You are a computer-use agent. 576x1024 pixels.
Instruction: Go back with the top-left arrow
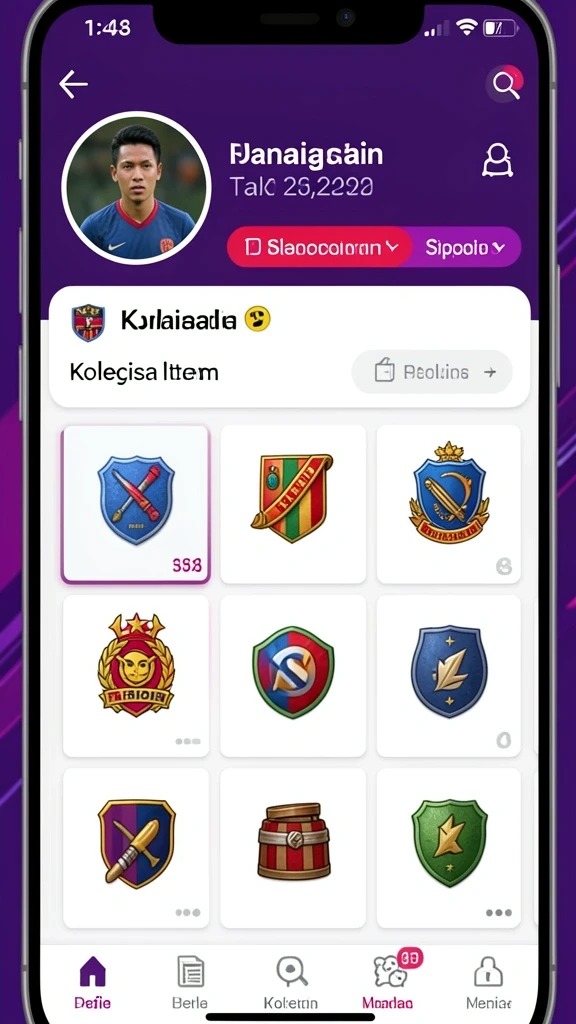pos(73,85)
